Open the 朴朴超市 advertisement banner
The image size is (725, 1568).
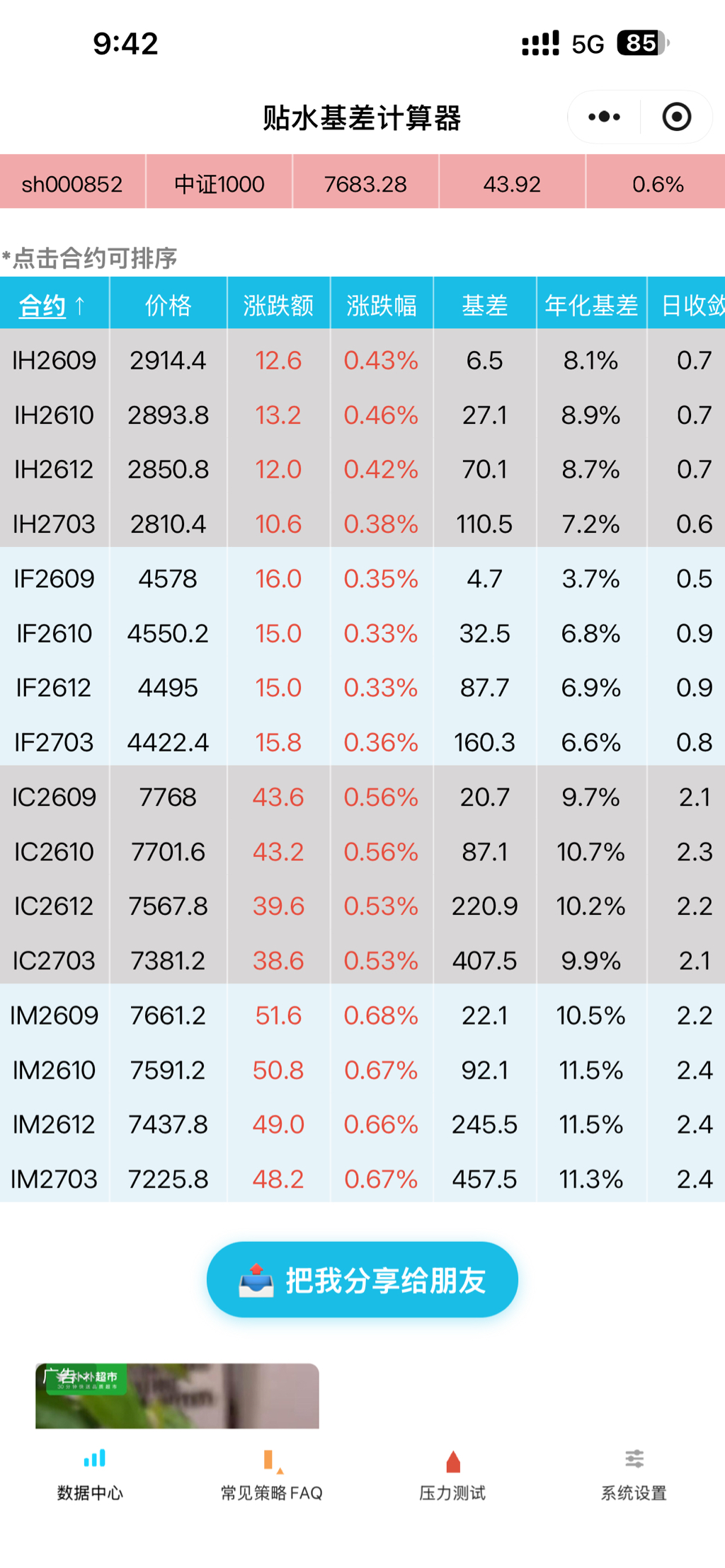(177, 1395)
